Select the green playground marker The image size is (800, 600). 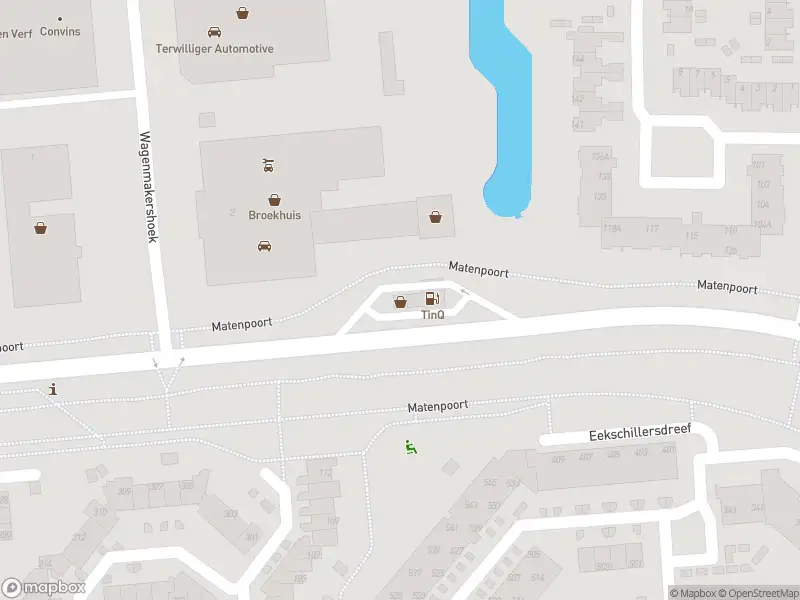click(410, 447)
